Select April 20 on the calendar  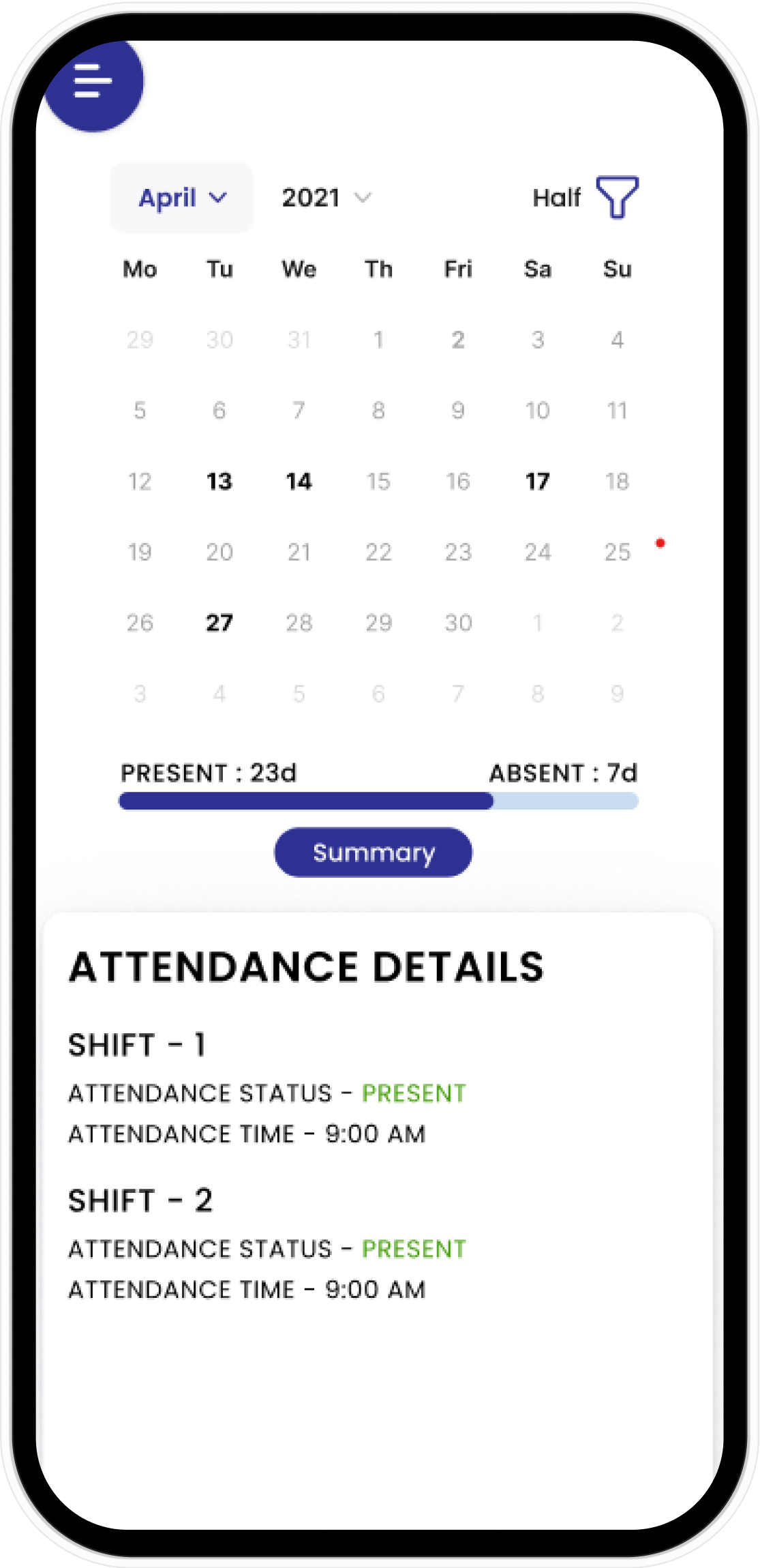[219, 552]
